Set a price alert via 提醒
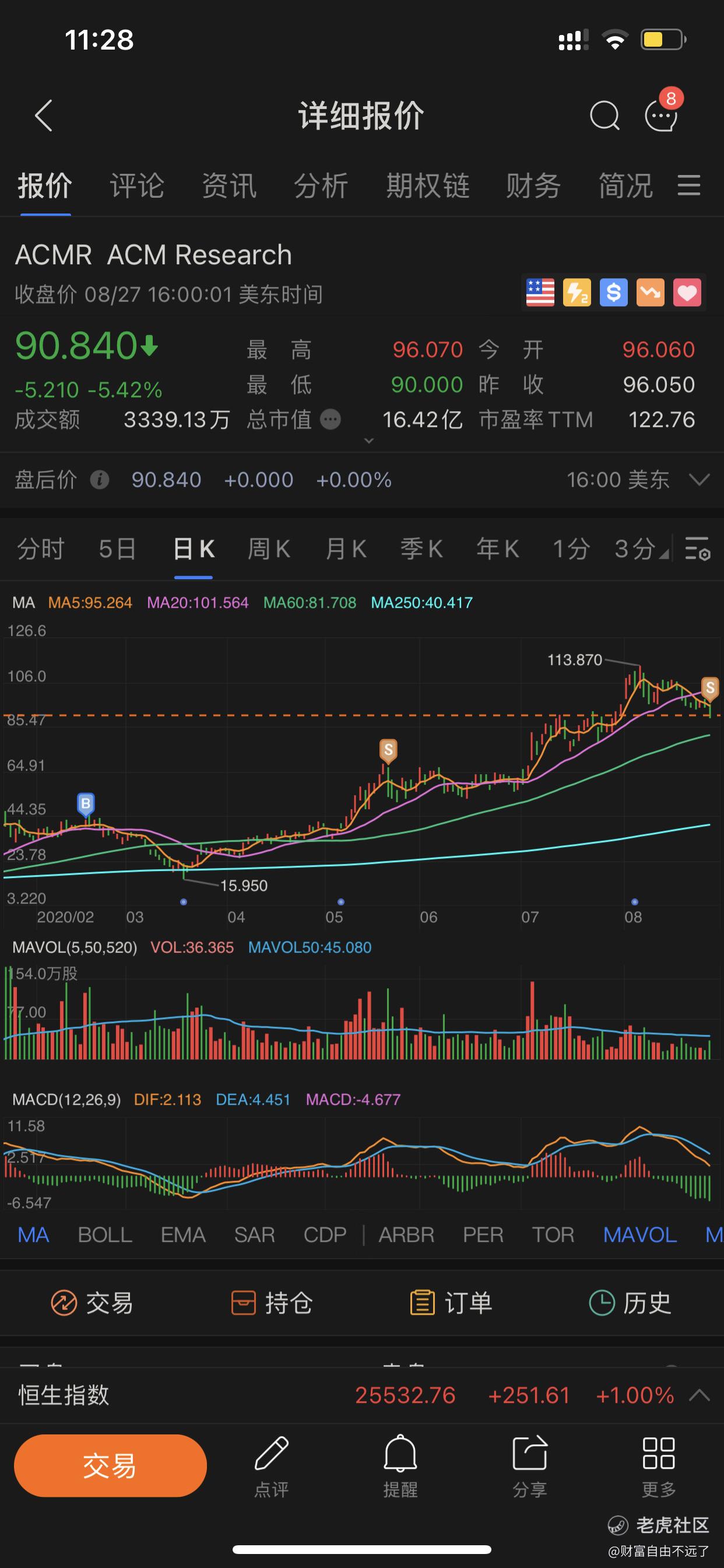The height and width of the screenshot is (1568, 724). click(x=400, y=1465)
